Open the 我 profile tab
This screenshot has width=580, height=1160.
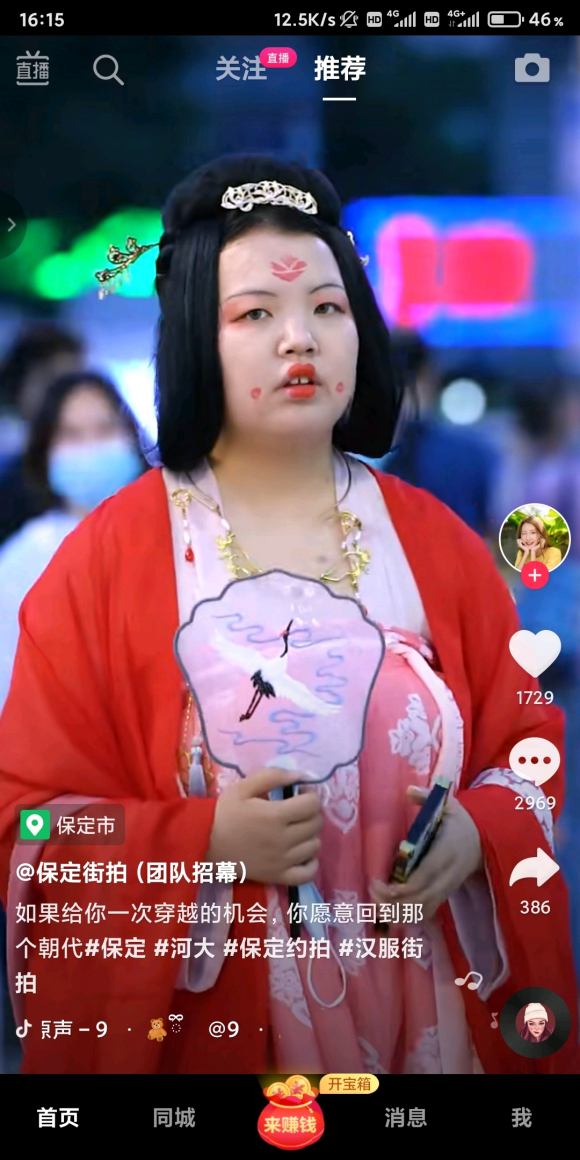[x=522, y=1118]
